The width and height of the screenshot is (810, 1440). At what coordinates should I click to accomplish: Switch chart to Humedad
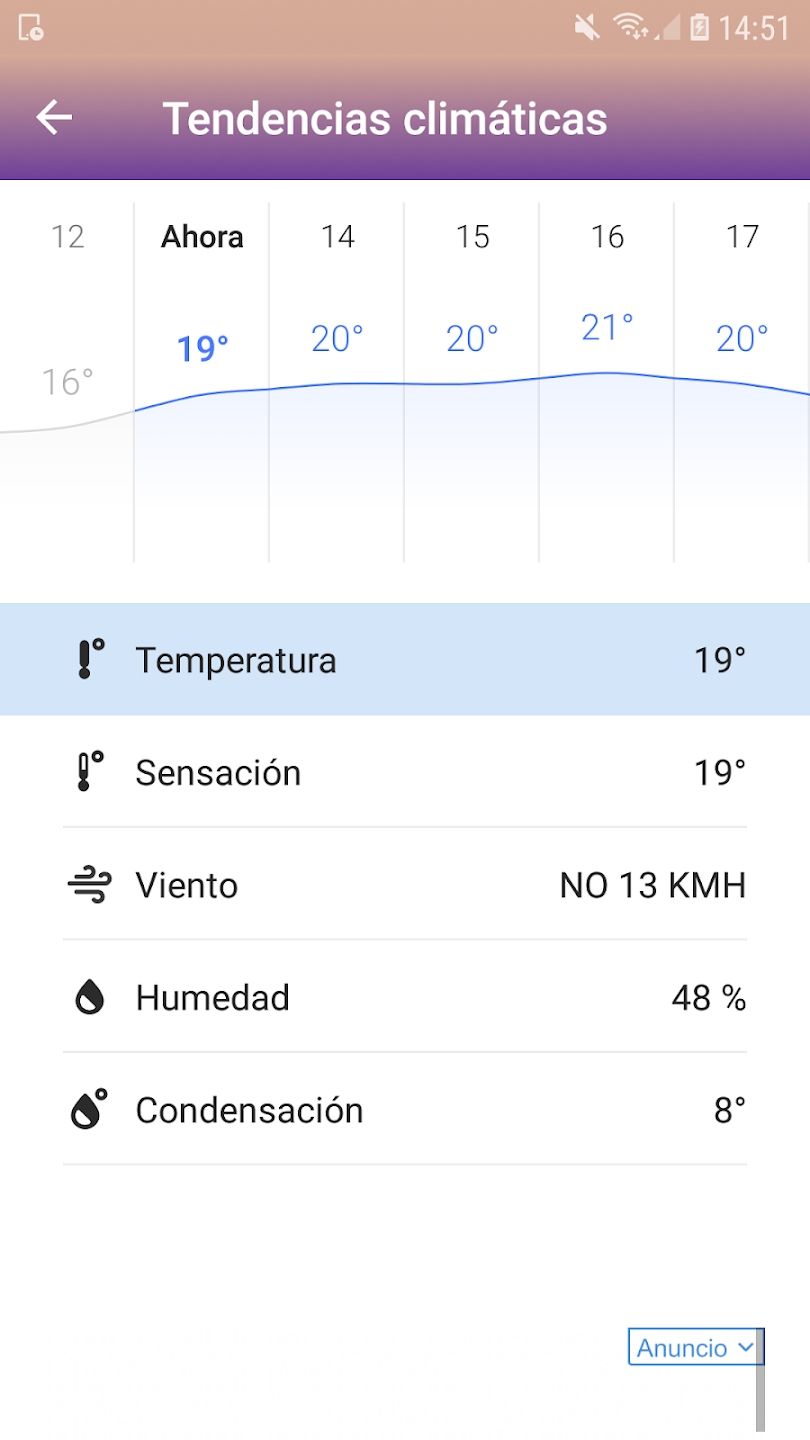coord(404,997)
